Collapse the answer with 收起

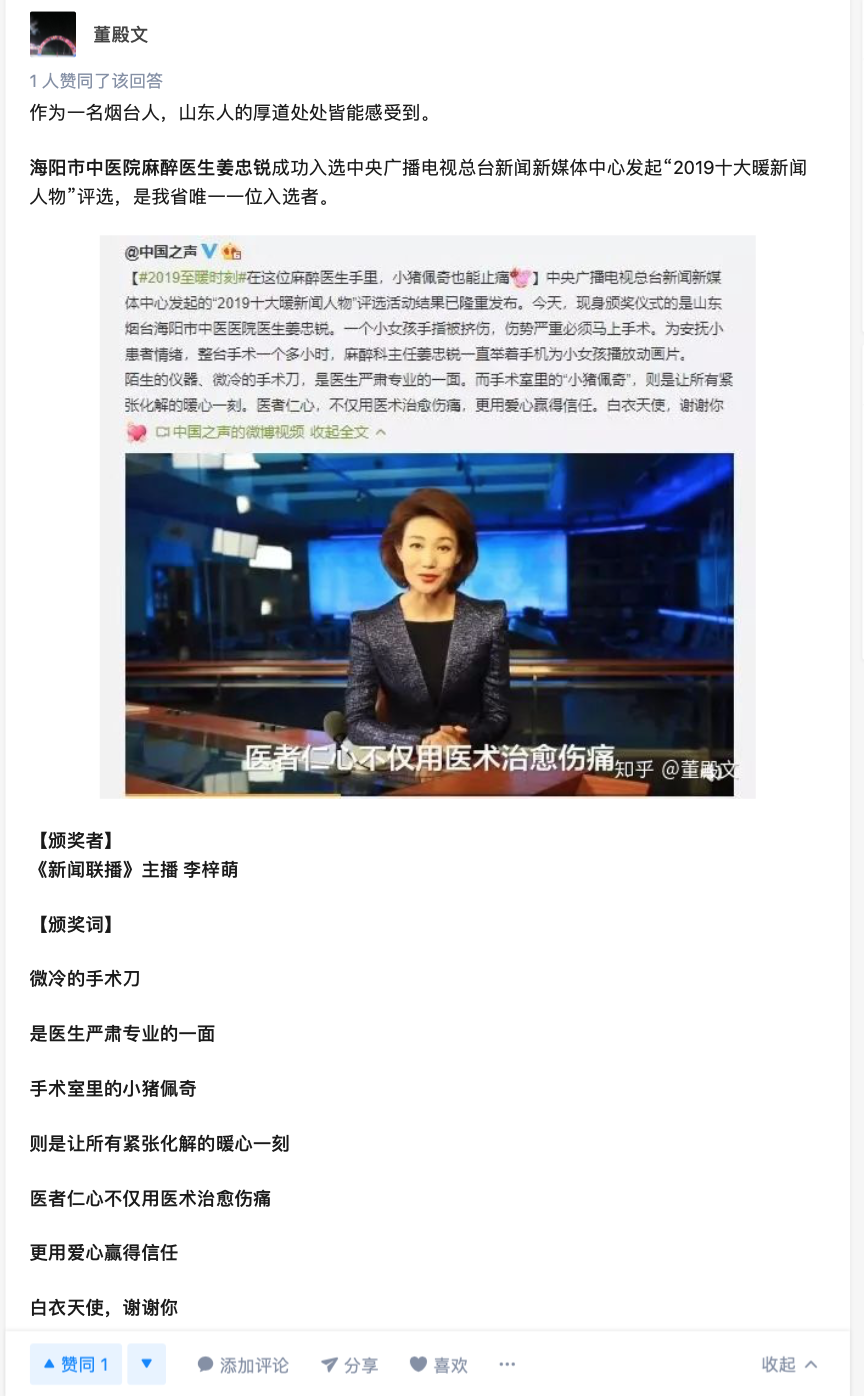(x=789, y=1365)
